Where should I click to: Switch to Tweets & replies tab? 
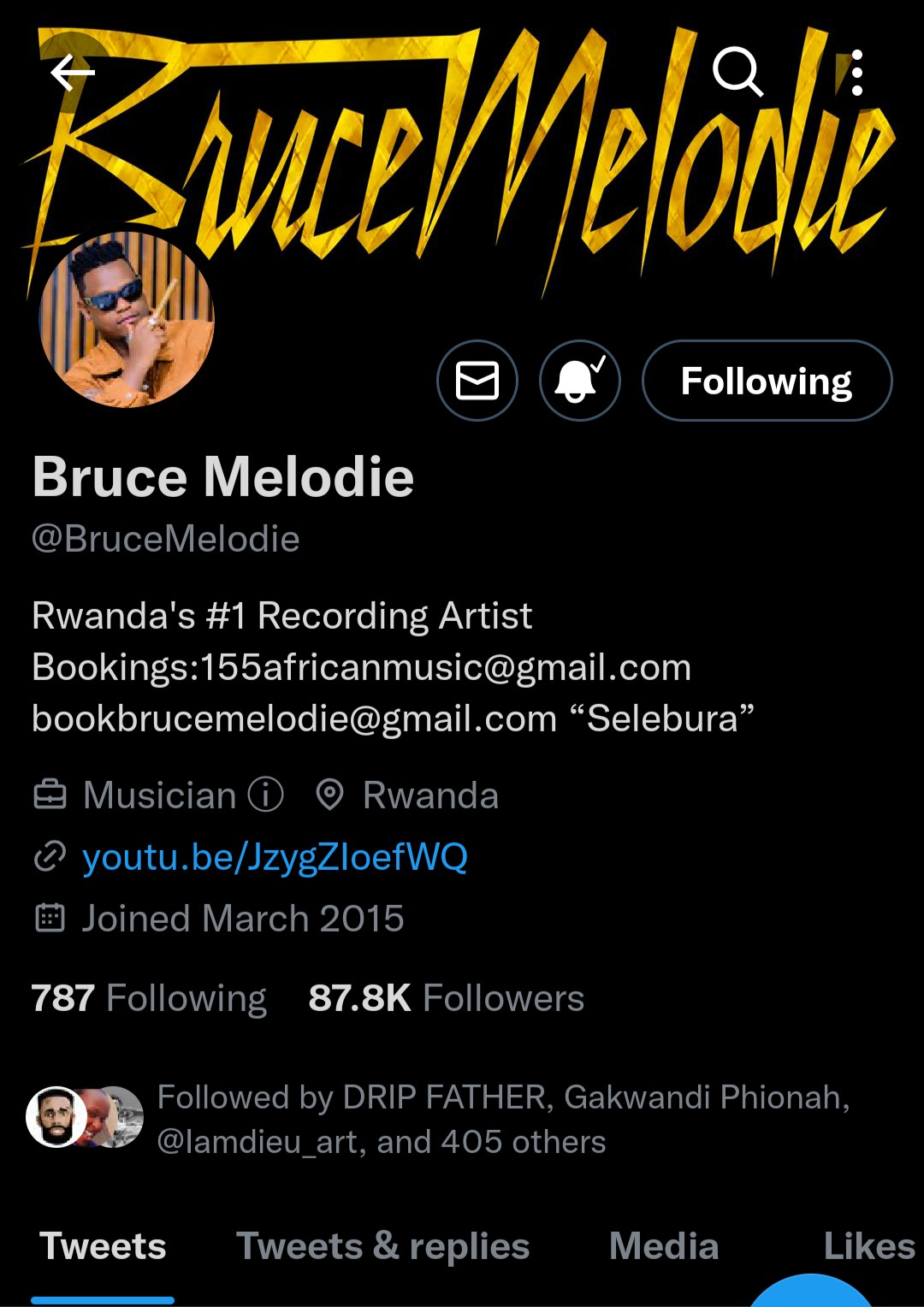coord(382,1246)
